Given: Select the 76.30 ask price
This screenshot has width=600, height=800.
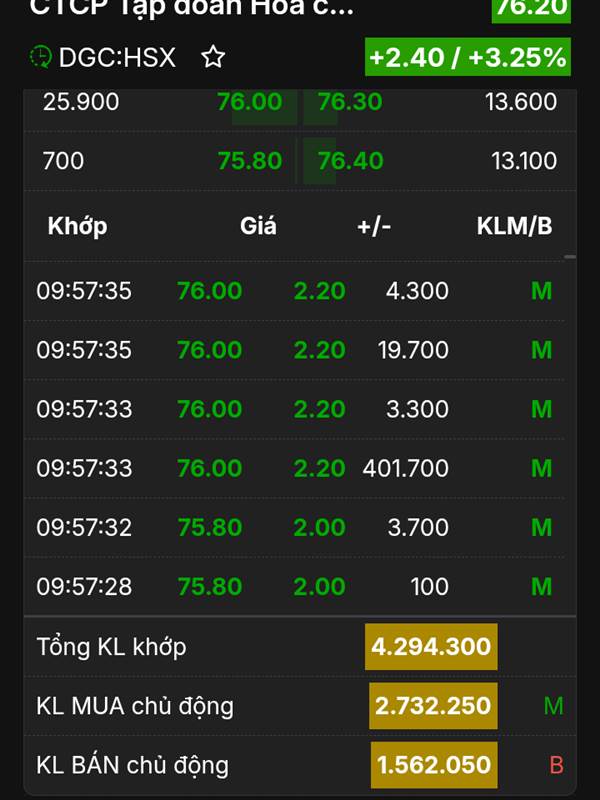Looking at the screenshot, I should (349, 102).
